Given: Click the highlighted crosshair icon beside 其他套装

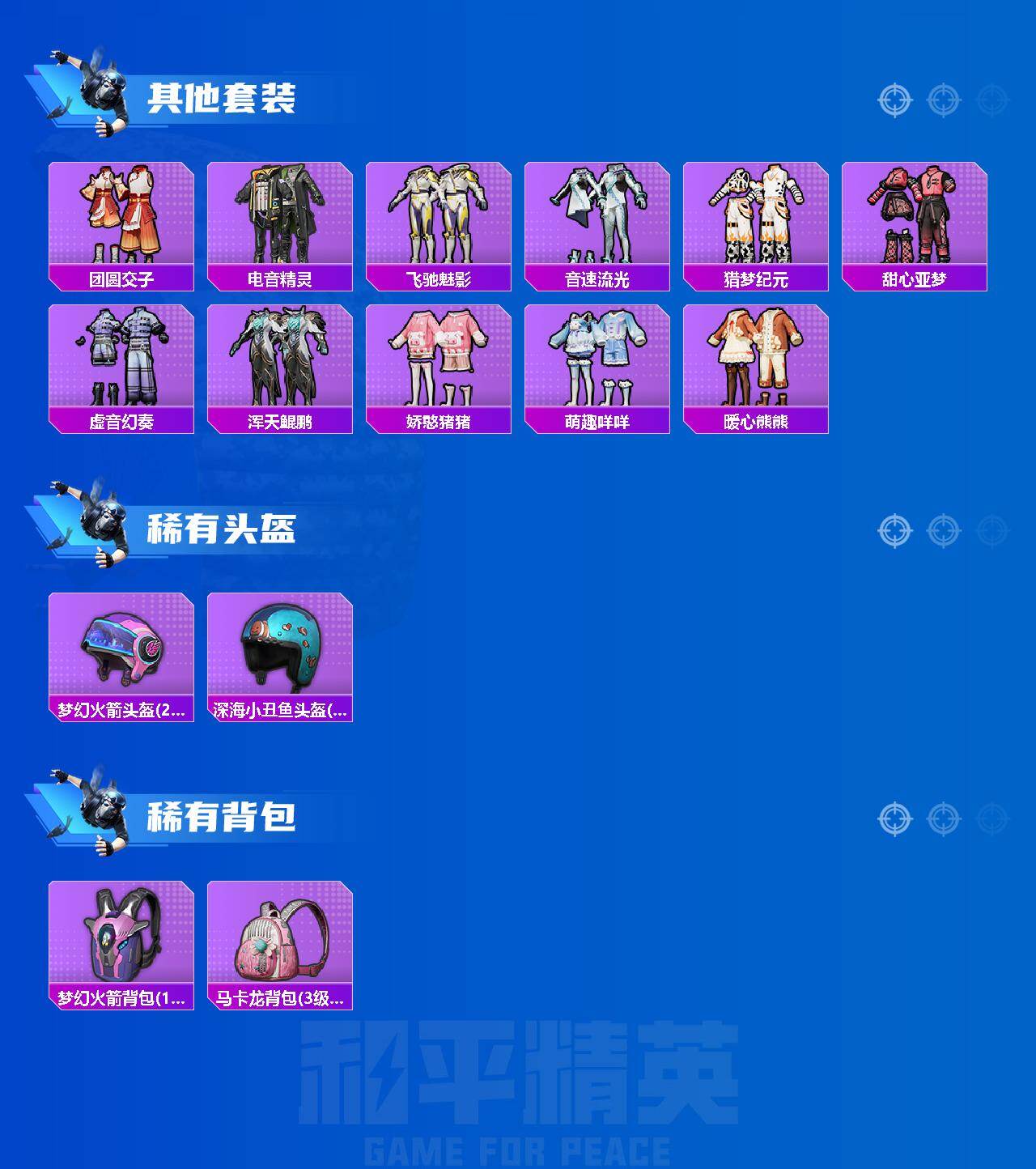Looking at the screenshot, I should [x=894, y=99].
